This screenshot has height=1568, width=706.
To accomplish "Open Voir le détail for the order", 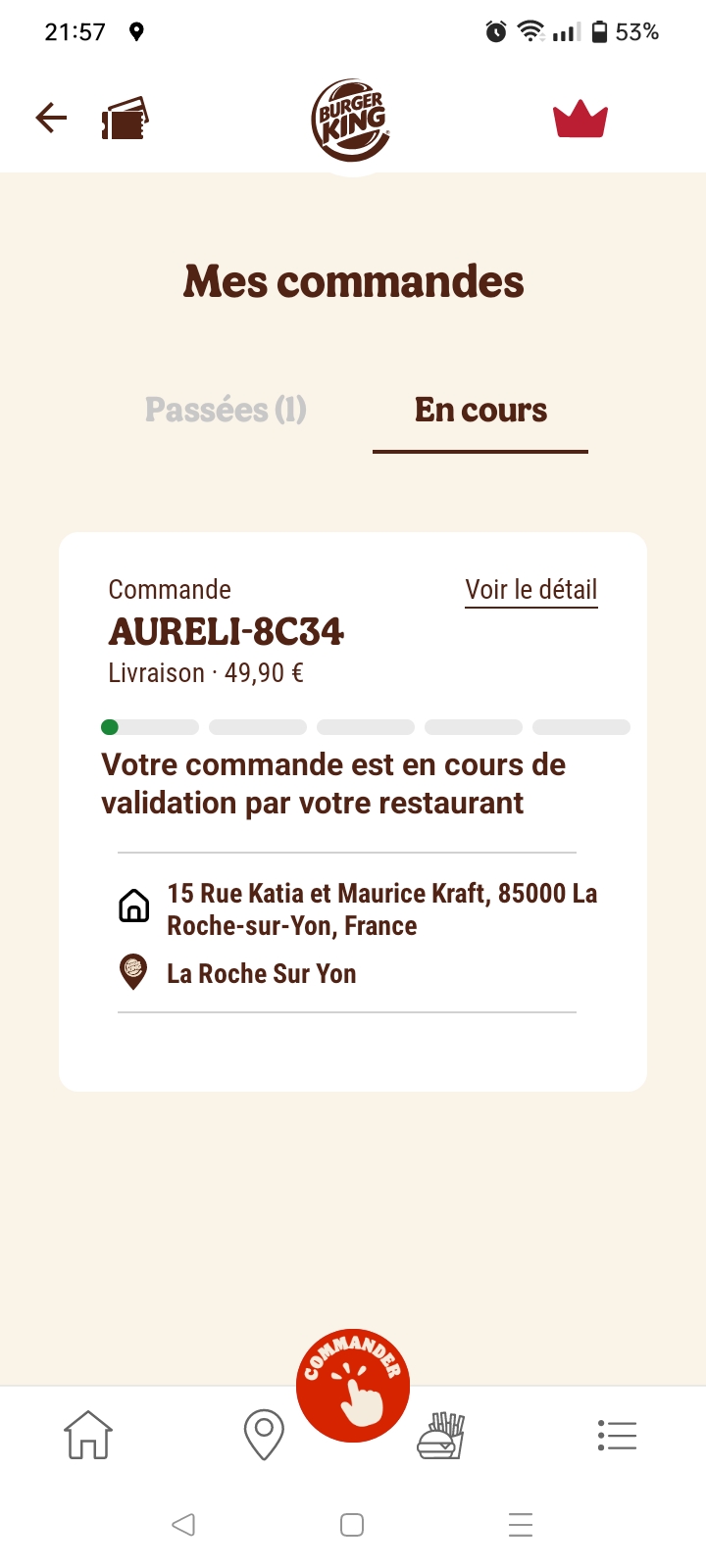I will tap(530, 590).
